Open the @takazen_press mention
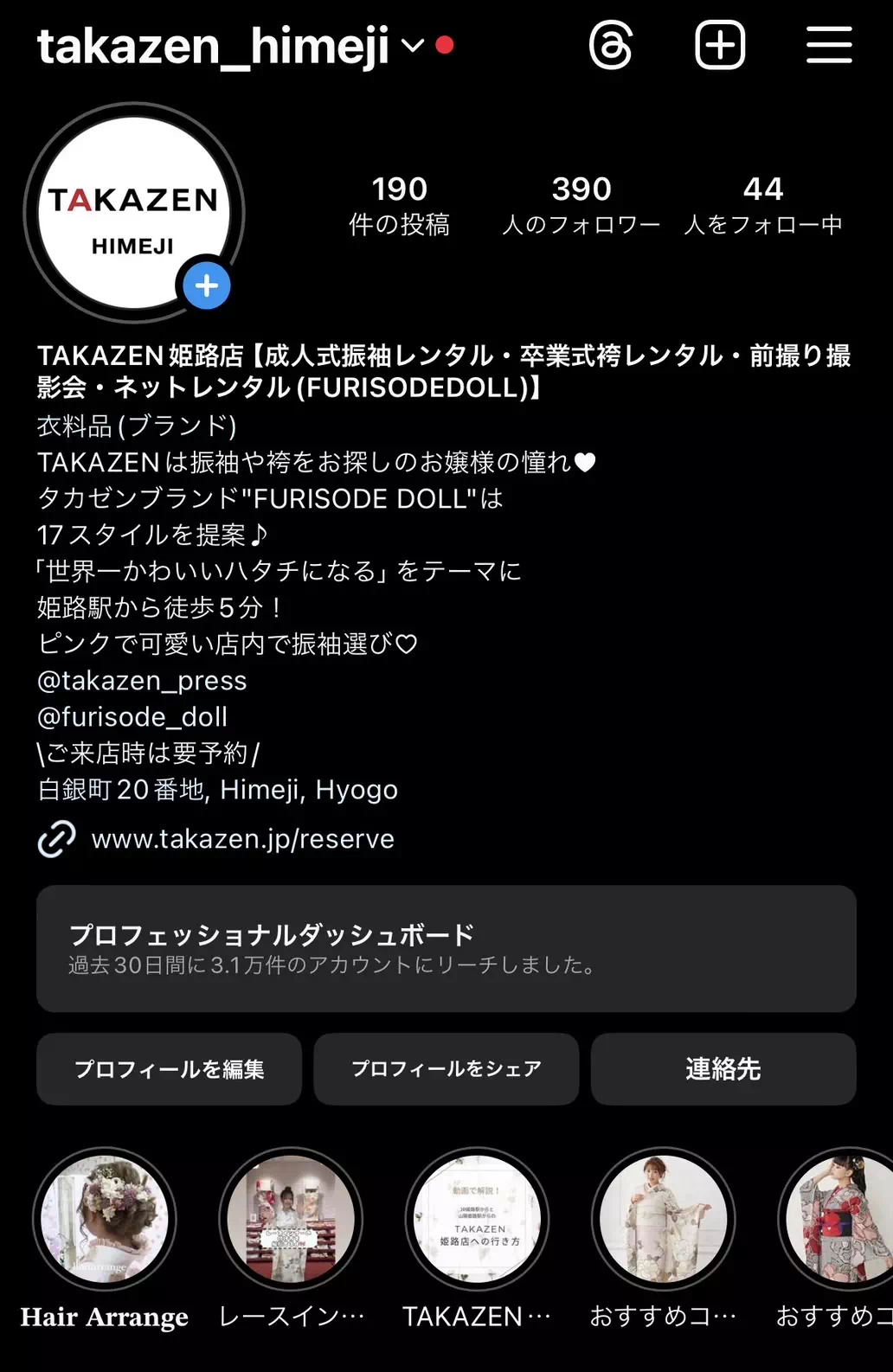The height and width of the screenshot is (1372, 893). (x=142, y=681)
